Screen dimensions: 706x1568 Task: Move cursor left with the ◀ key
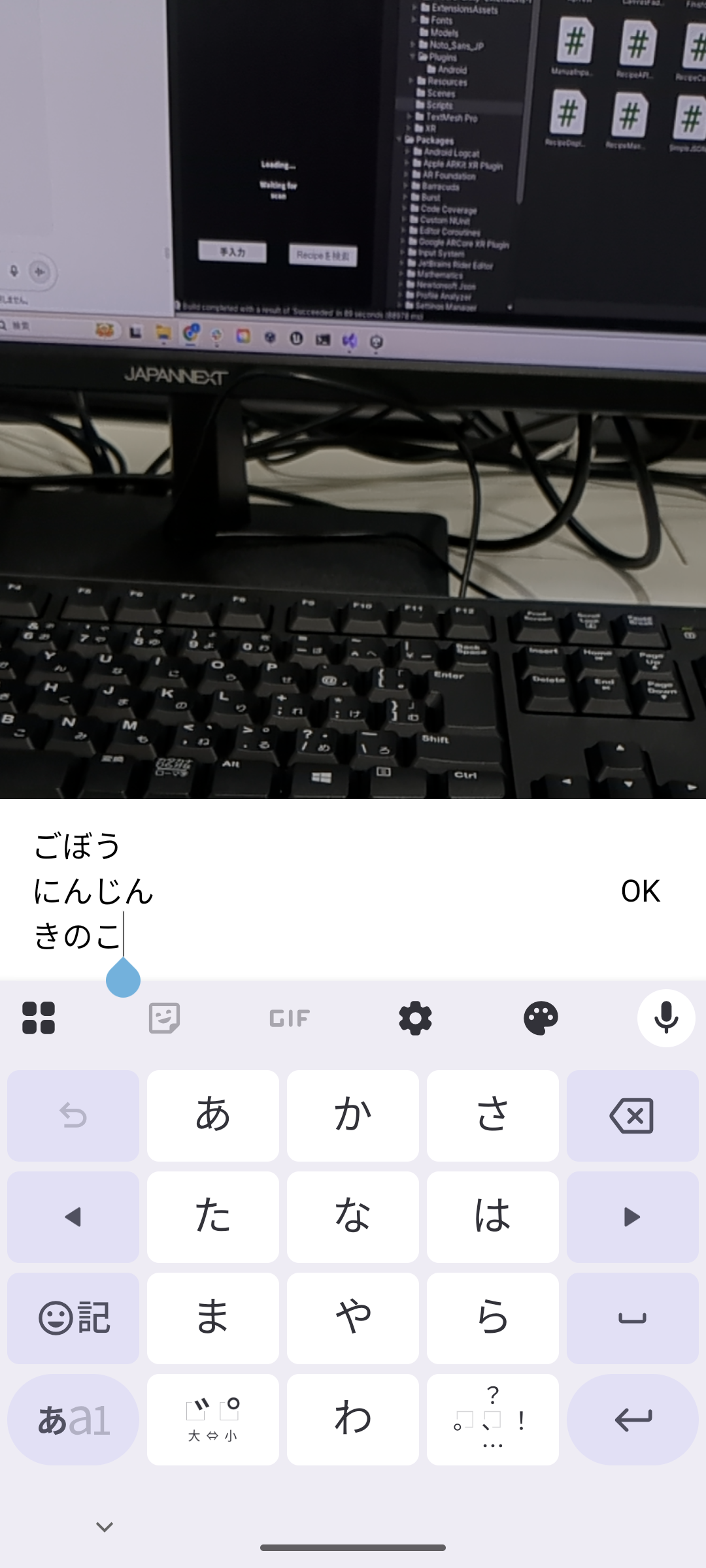point(73,1216)
